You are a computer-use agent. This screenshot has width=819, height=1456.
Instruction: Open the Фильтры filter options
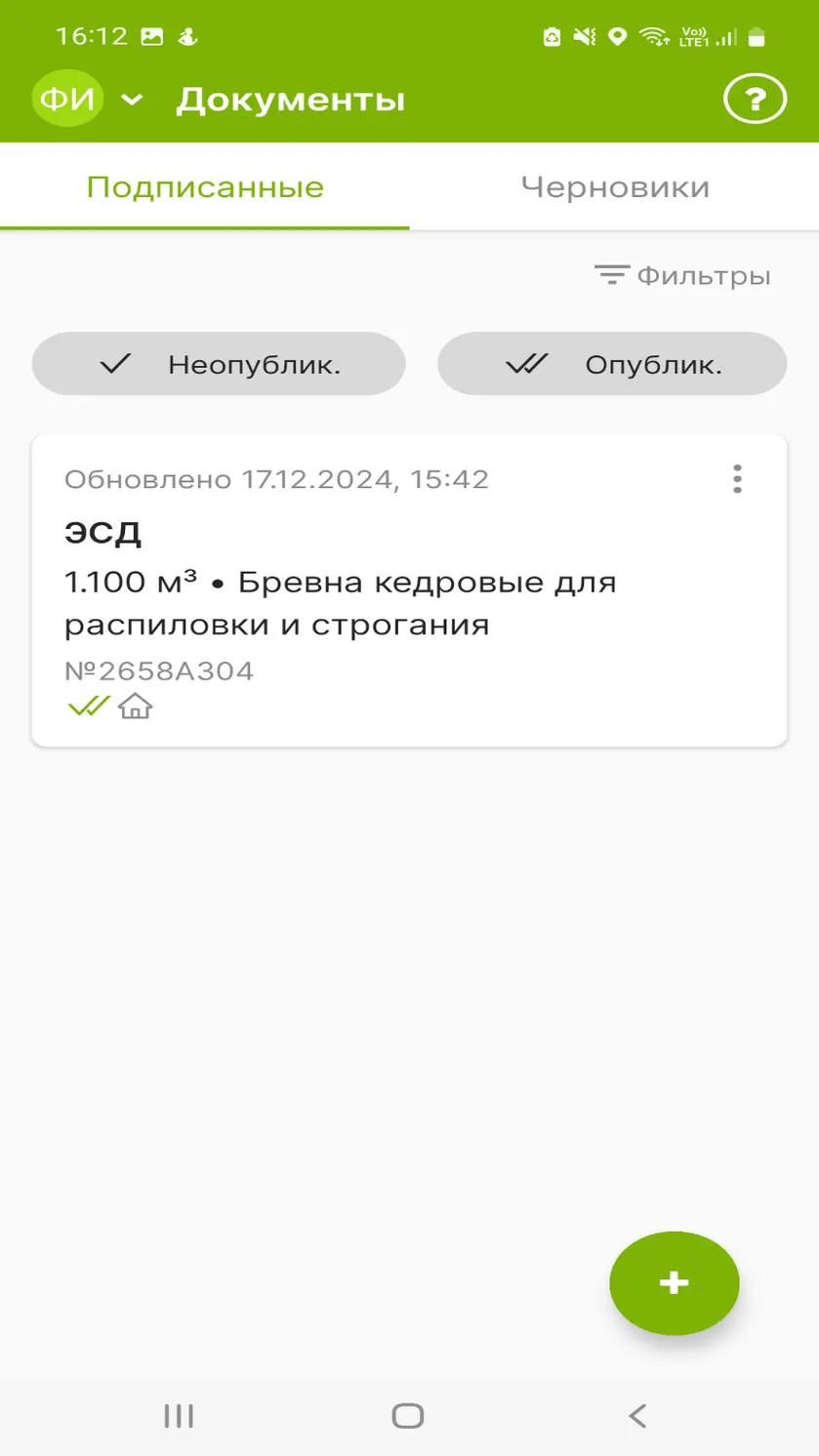click(682, 276)
